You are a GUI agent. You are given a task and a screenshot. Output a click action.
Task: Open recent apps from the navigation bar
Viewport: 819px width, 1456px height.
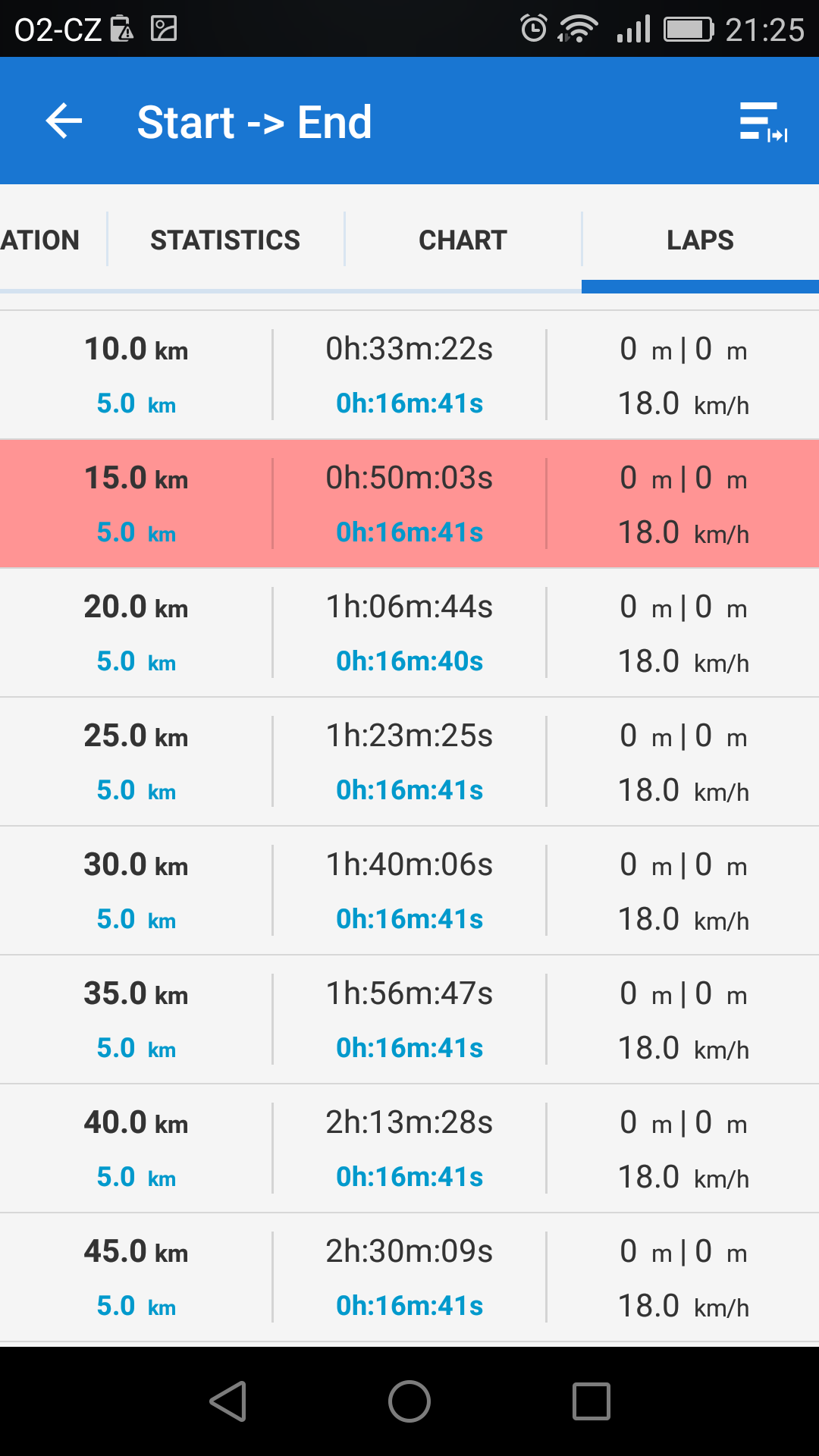tap(591, 1401)
